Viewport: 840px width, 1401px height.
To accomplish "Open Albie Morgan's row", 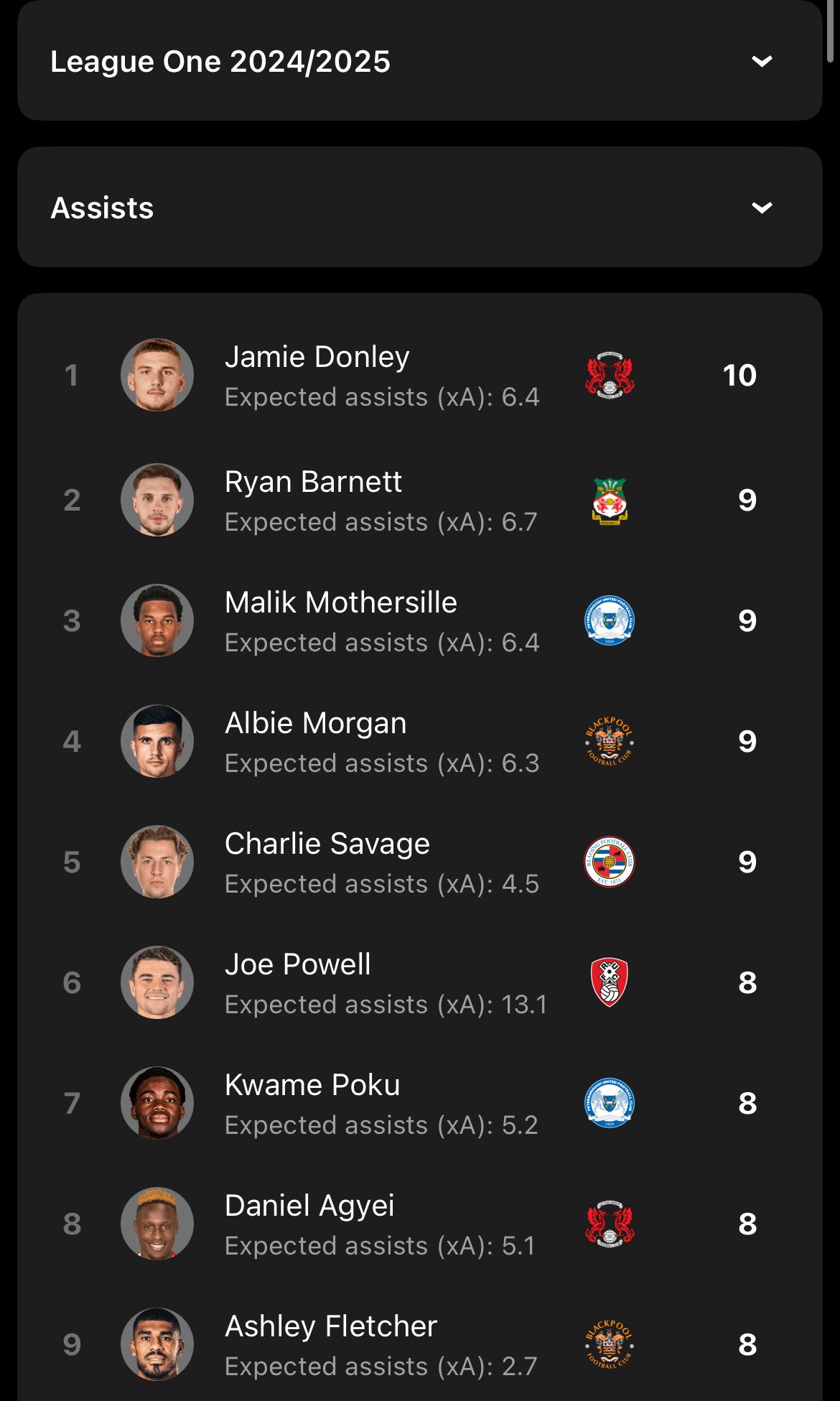I will pyautogui.click(x=420, y=742).
